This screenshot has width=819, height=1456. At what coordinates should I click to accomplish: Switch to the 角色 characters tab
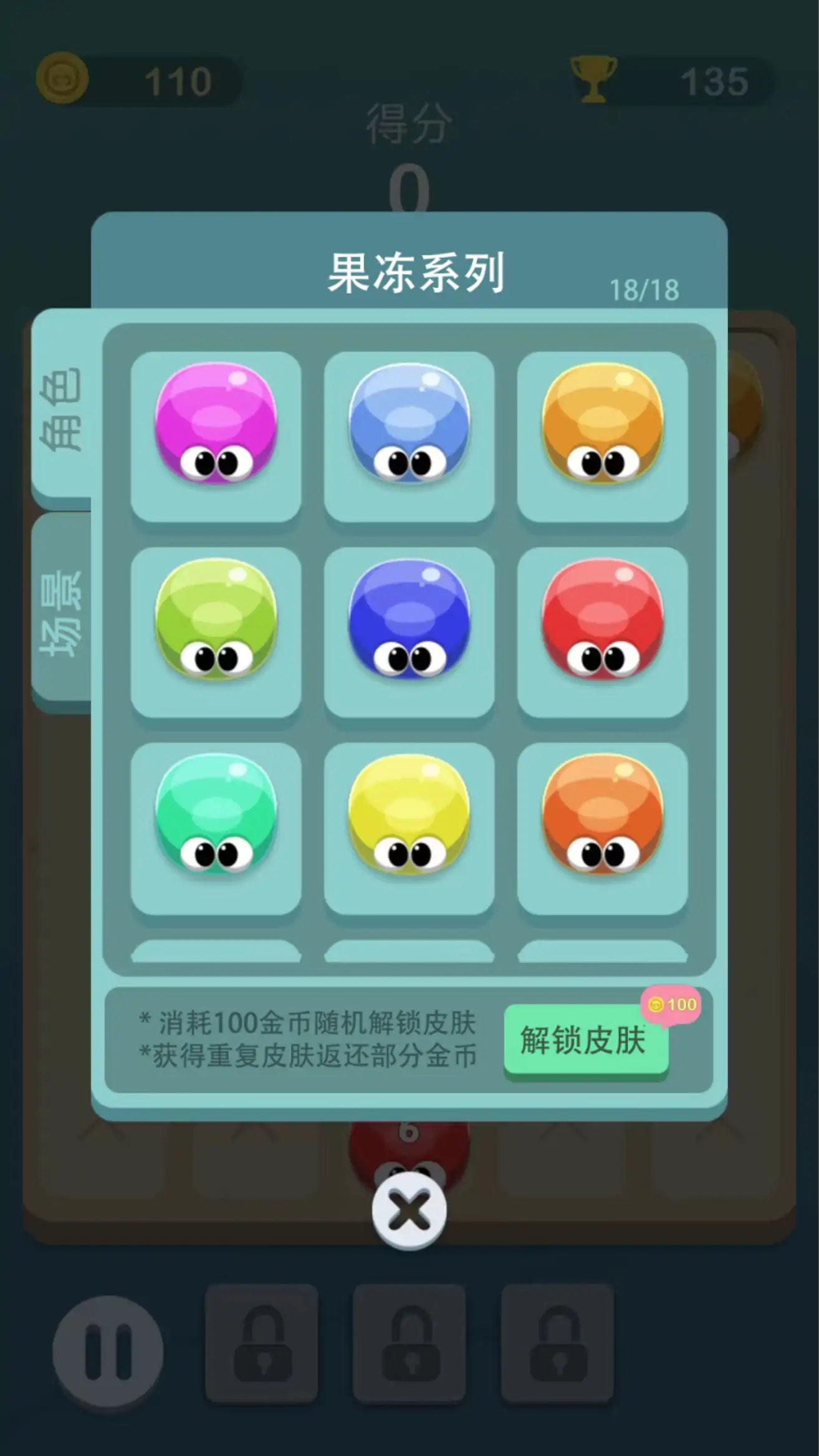point(62,408)
